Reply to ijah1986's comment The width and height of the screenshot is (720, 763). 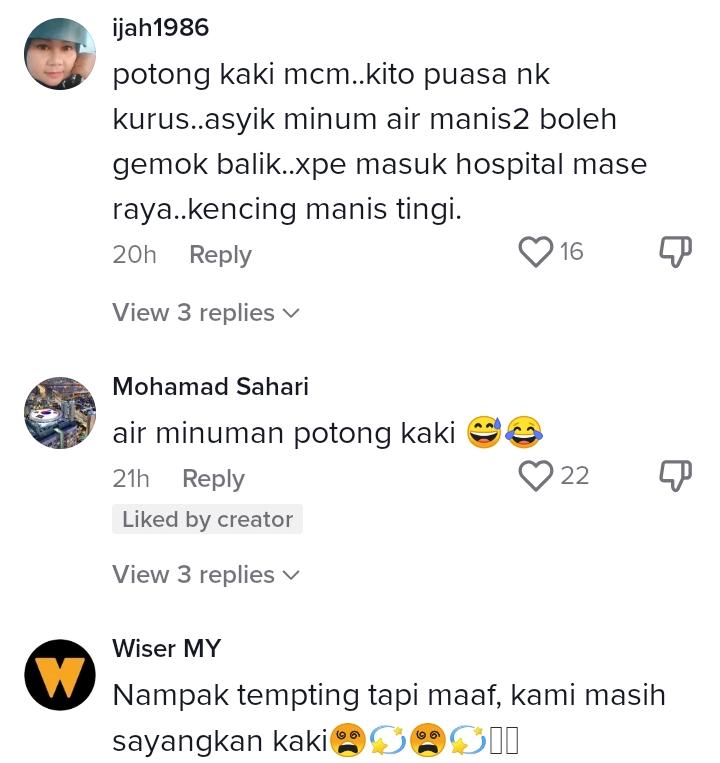220,255
